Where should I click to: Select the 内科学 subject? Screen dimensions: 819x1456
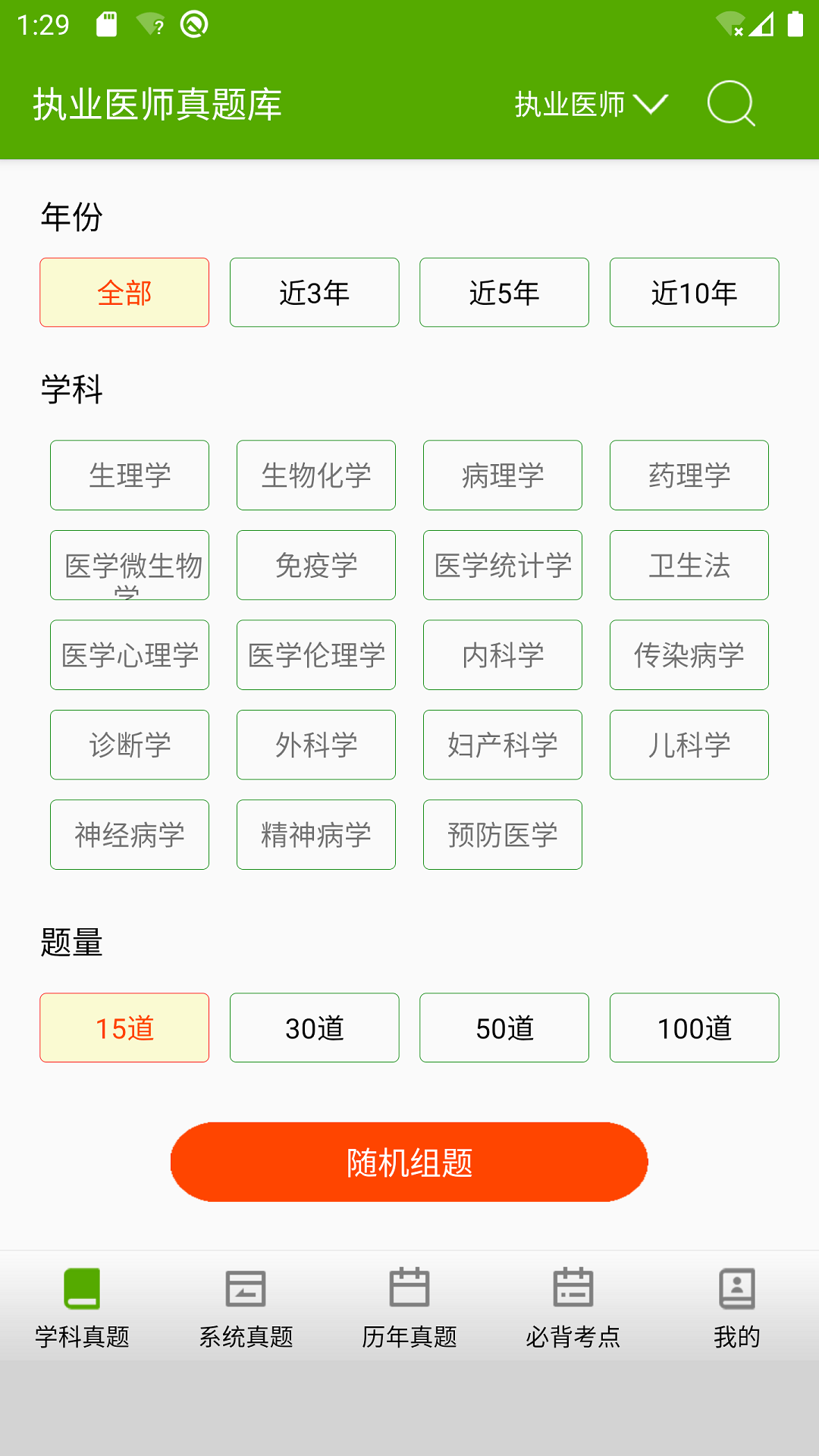(x=502, y=654)
